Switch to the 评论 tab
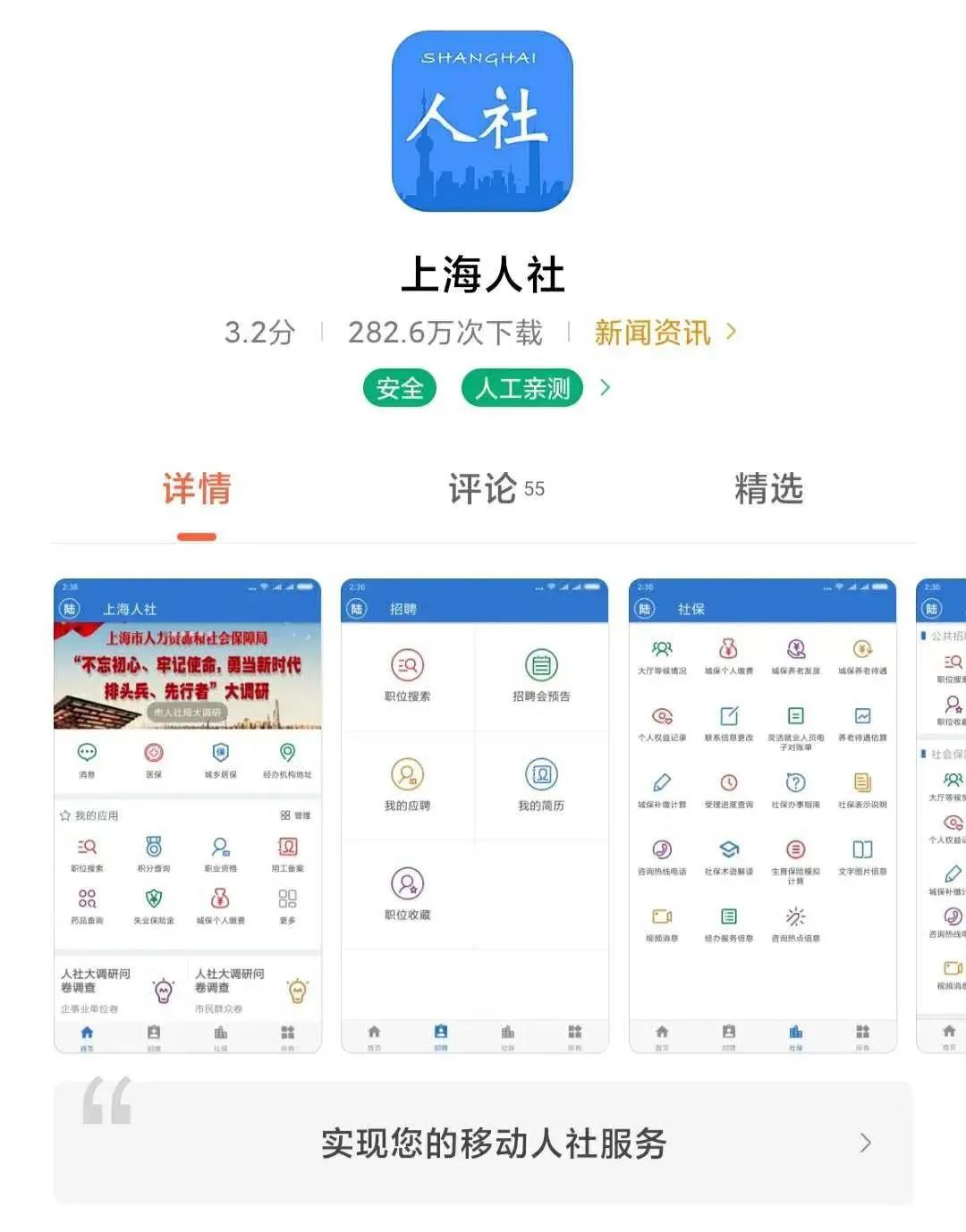The height and width of the screenshot is (1232, 966). [495, 489]
